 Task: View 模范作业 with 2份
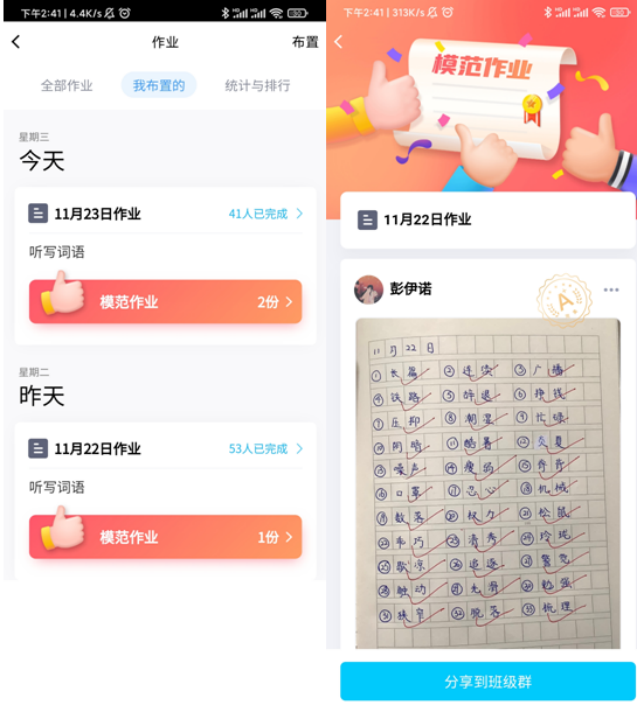(165, 302)
